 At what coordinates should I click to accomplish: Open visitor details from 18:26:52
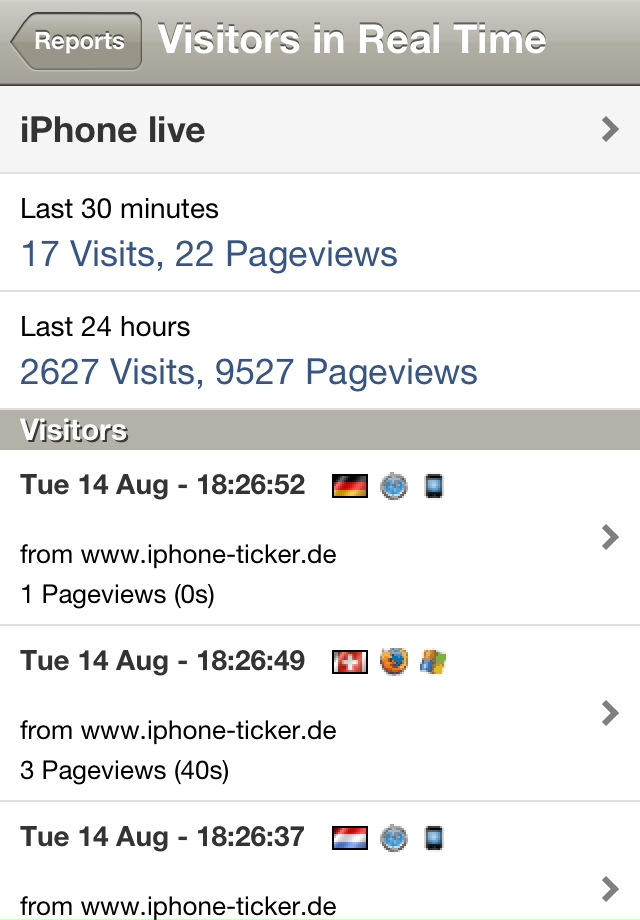320,538
